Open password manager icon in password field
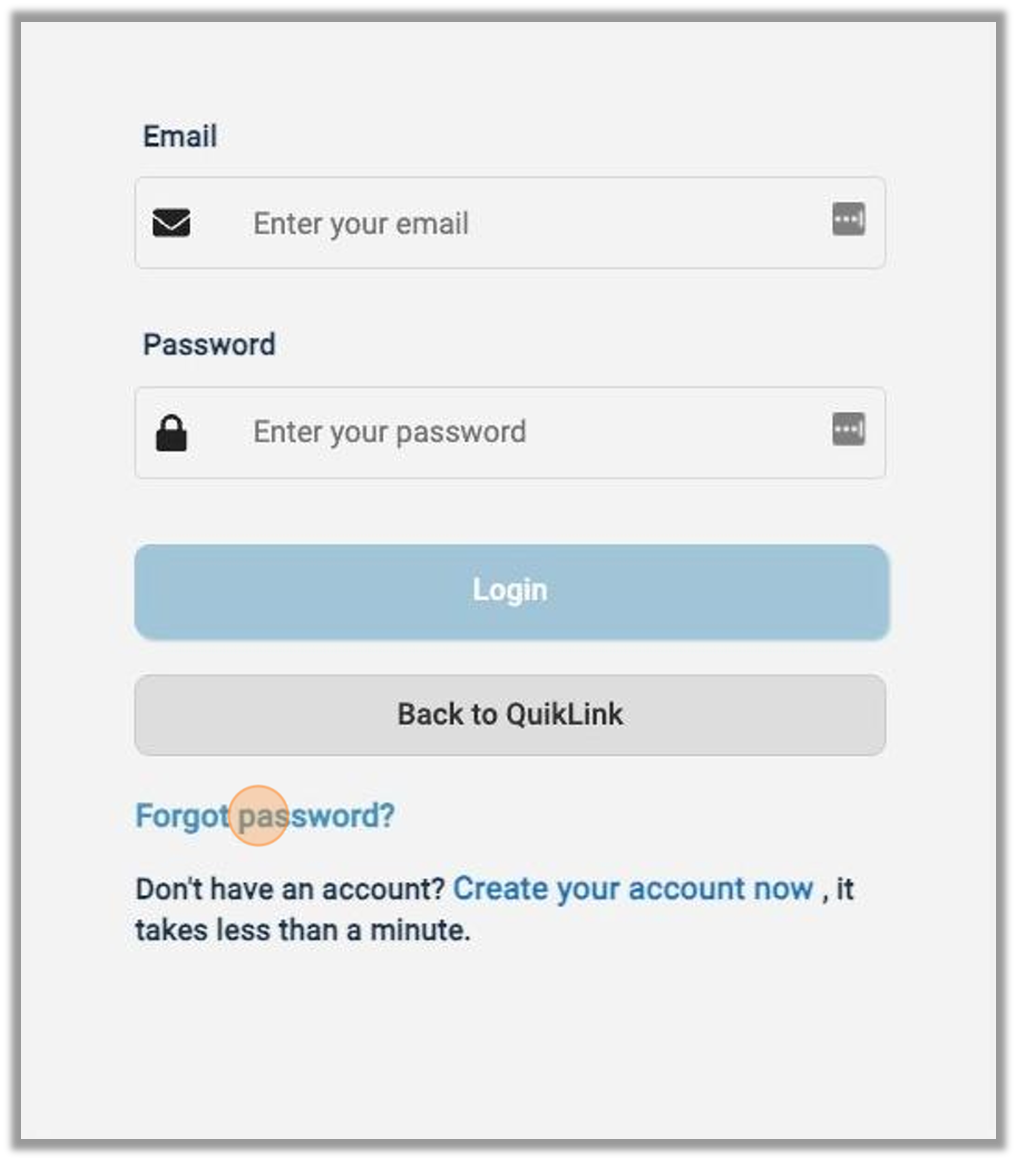The image size is (1017, 1161). click(848, 430)
